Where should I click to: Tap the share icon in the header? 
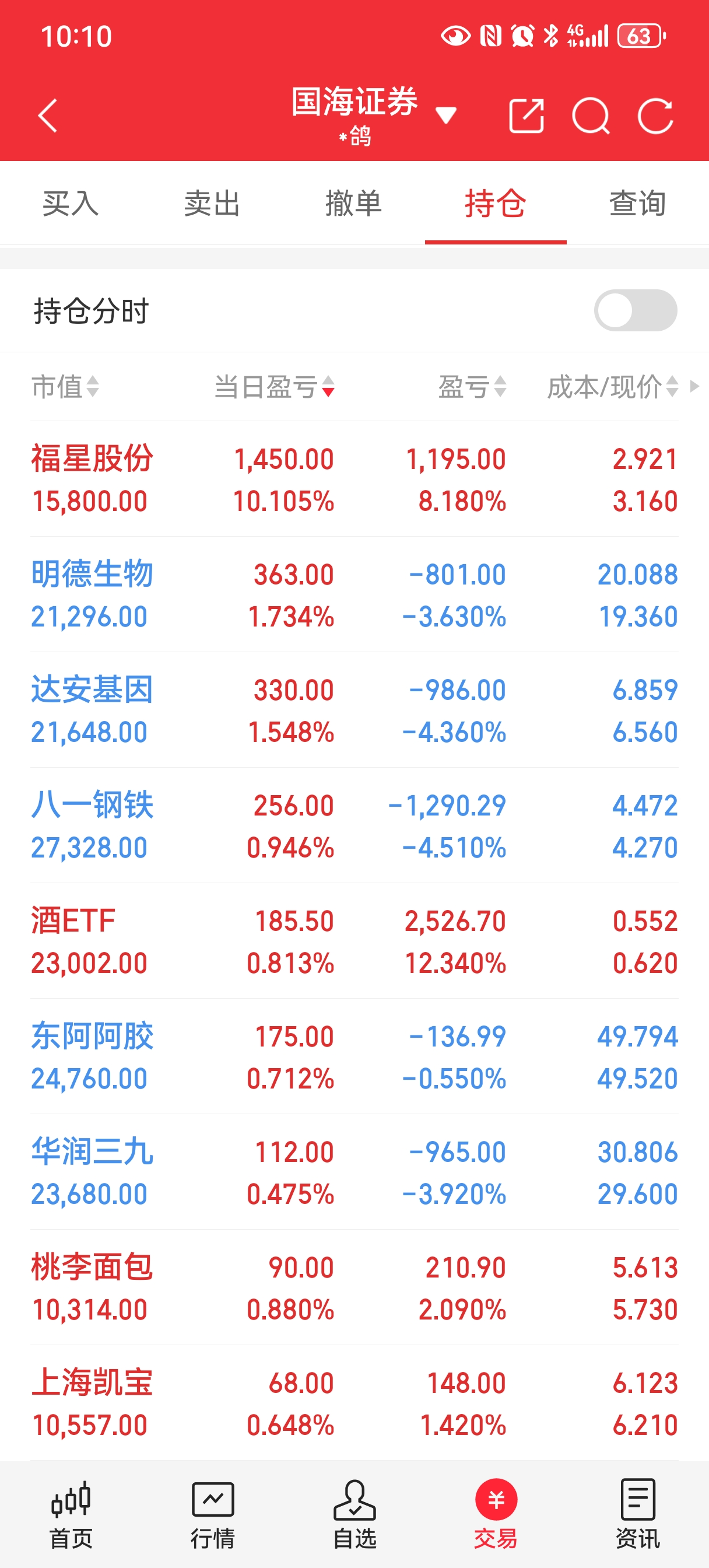(527, 116)
